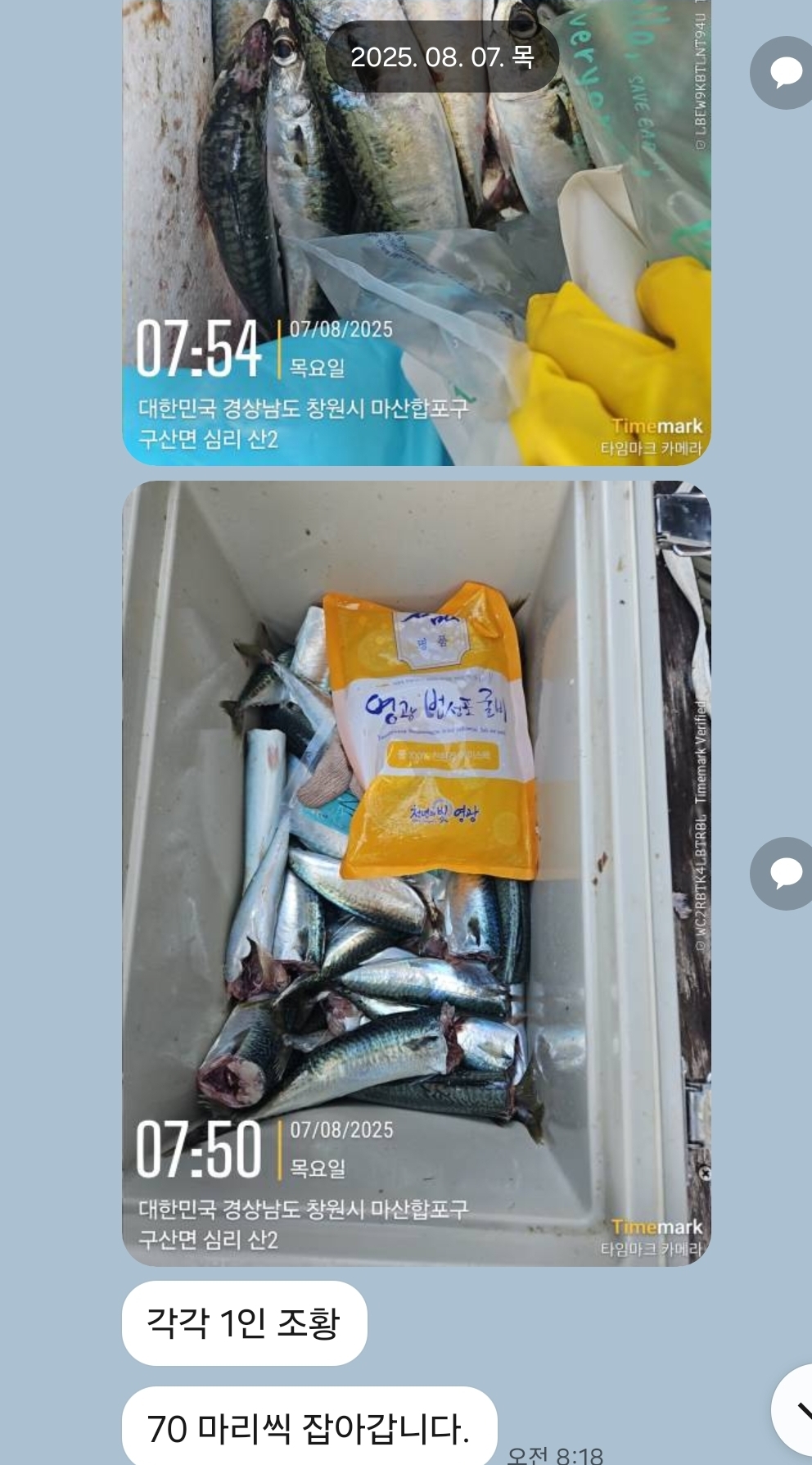Open the cooler photo timestamped 07:50
The height and width of the screenshot is (1465, 812).
(416, 872)
